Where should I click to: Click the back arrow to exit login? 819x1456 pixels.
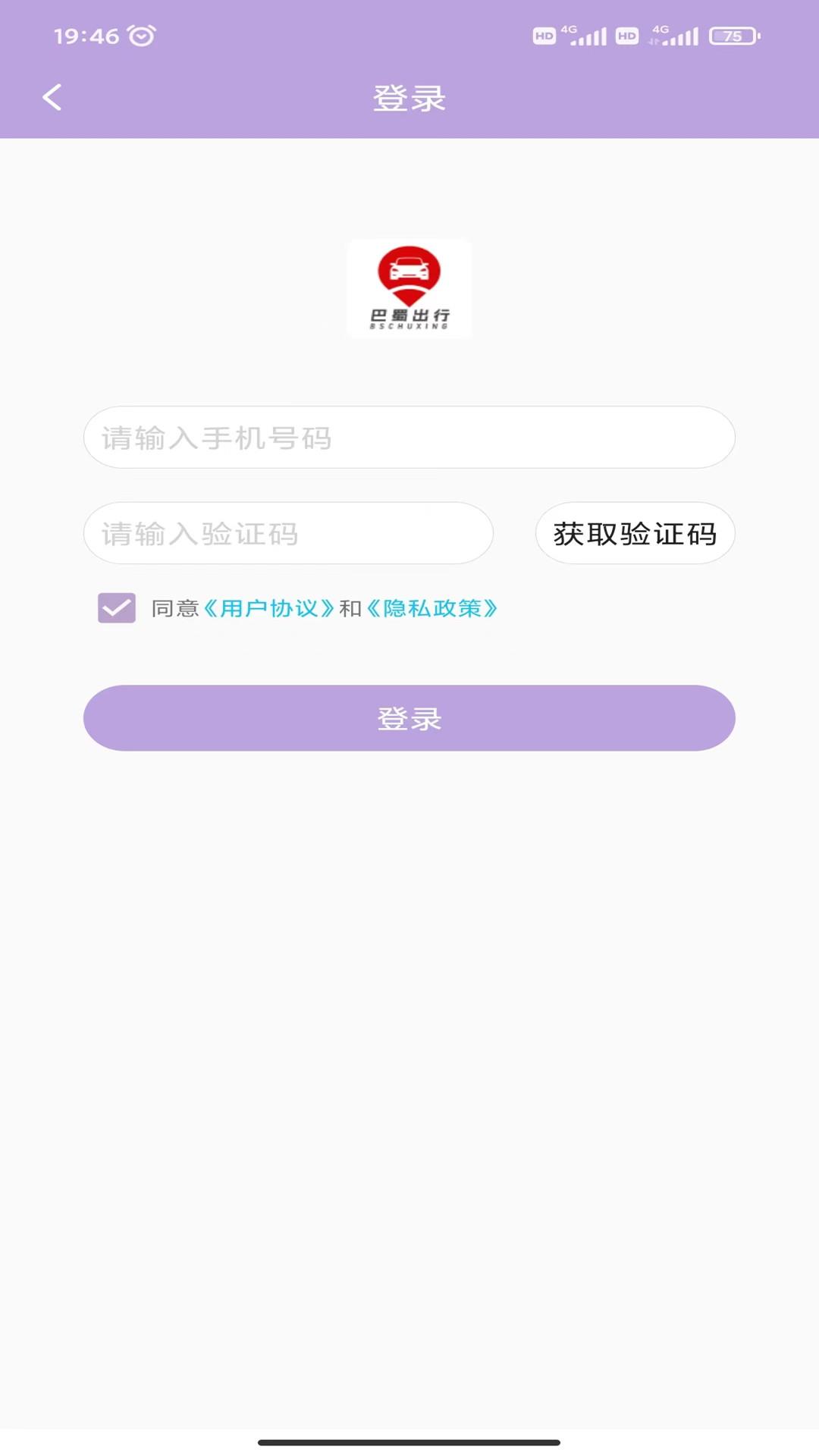point(53,98)
